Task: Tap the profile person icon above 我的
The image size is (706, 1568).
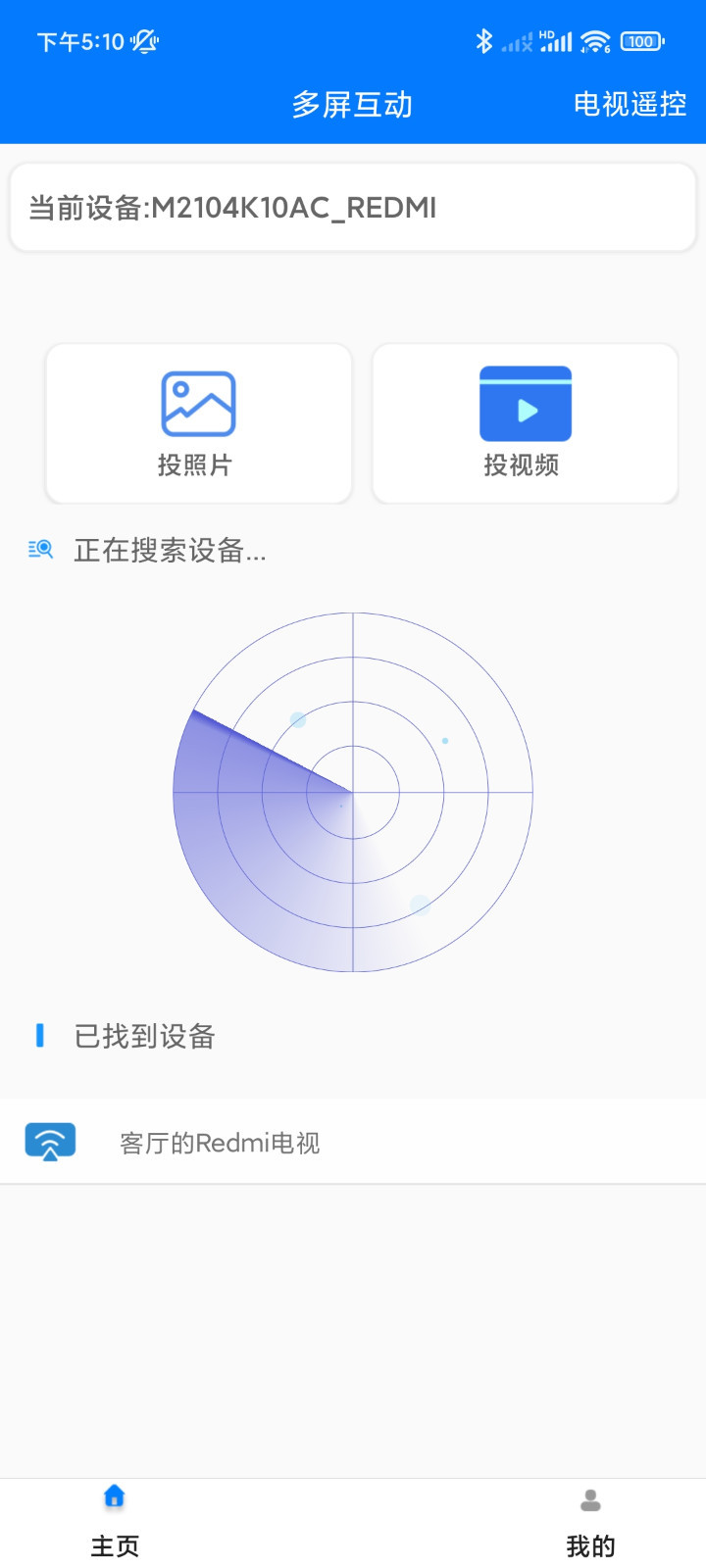Action: point(589,1498)
